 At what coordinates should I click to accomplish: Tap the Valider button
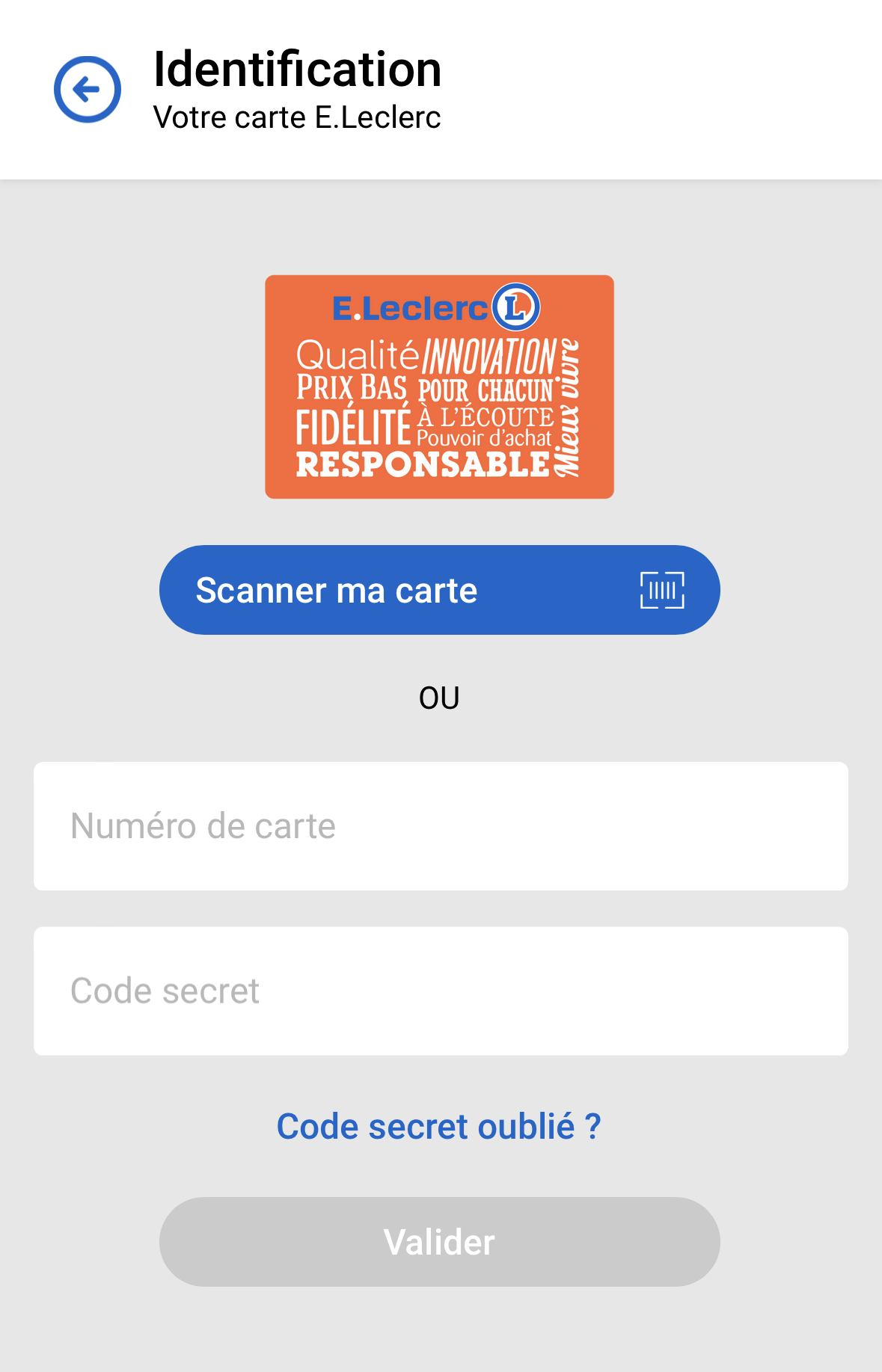[439, 1242]
